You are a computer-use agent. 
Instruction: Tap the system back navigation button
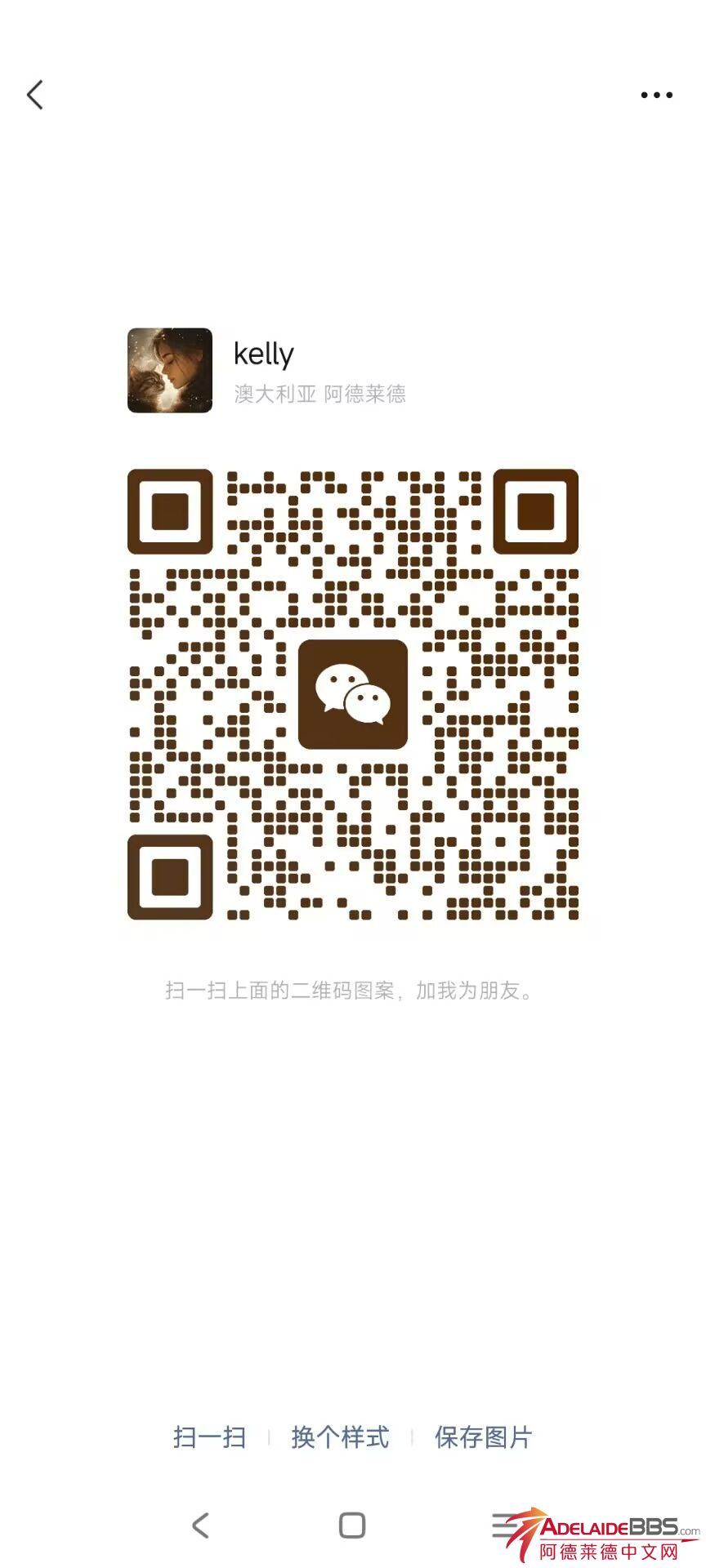[x=201, y=1525]
